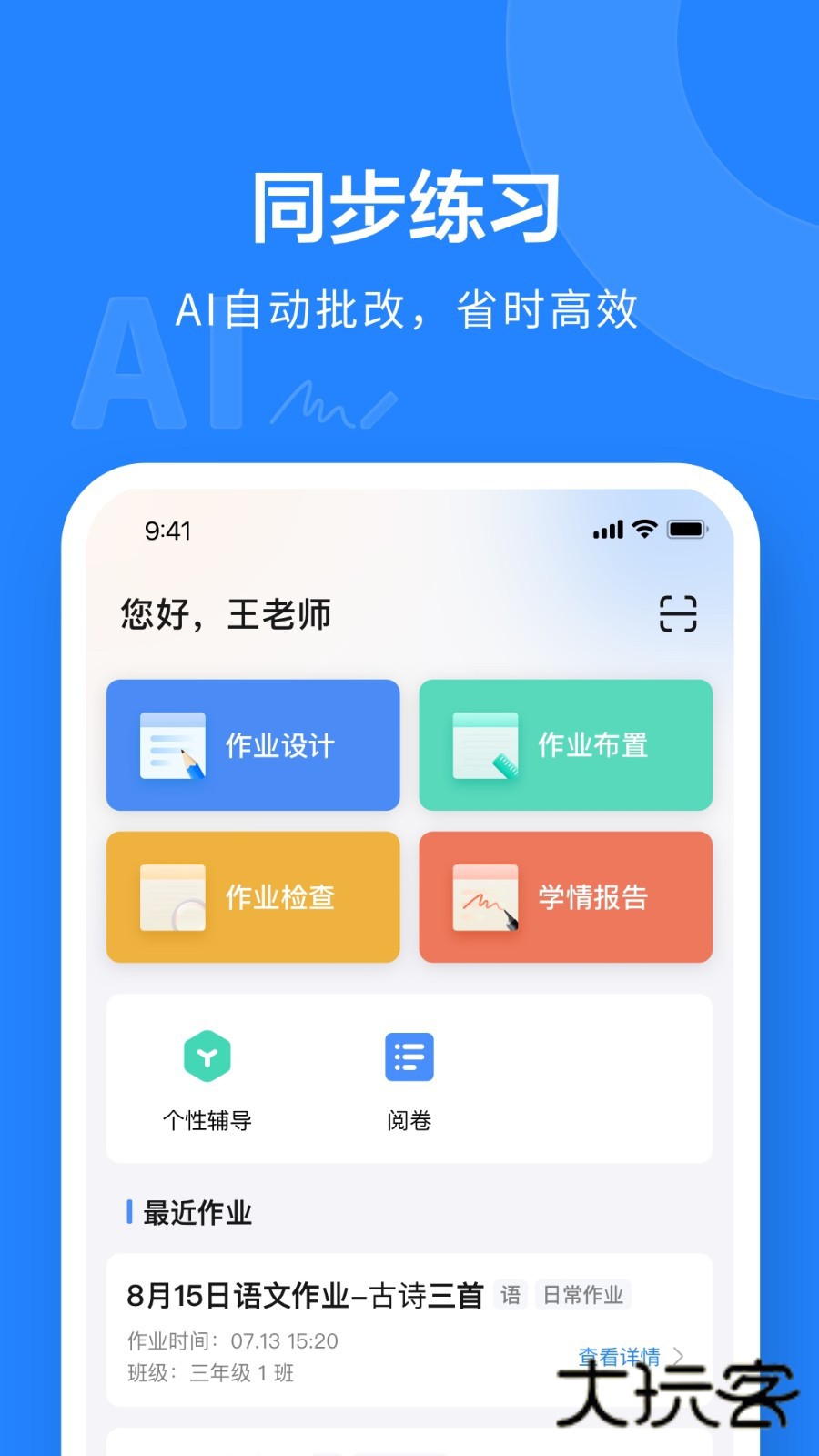Open 学情报告 learning report

click(565, 896)
